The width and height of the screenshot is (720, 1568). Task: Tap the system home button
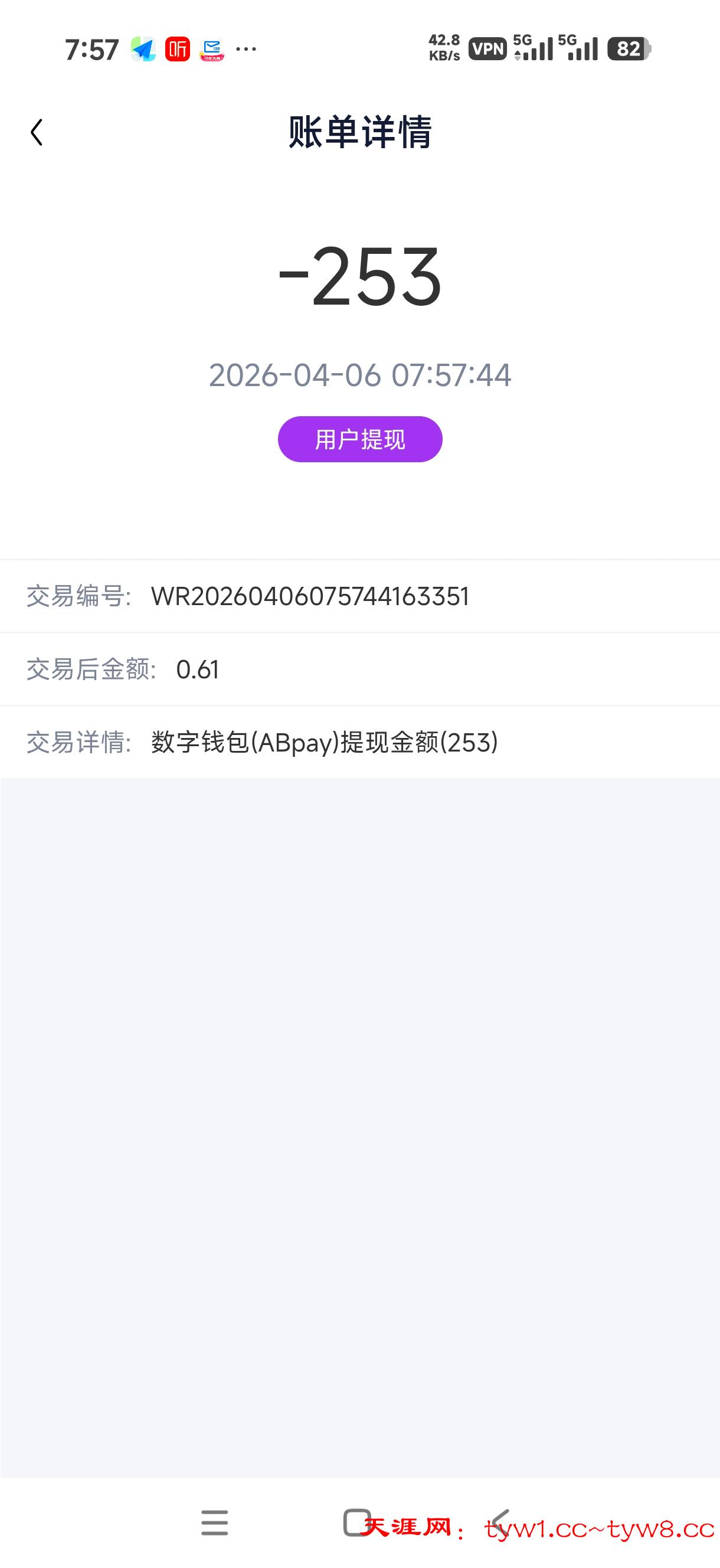[357, 1522]
